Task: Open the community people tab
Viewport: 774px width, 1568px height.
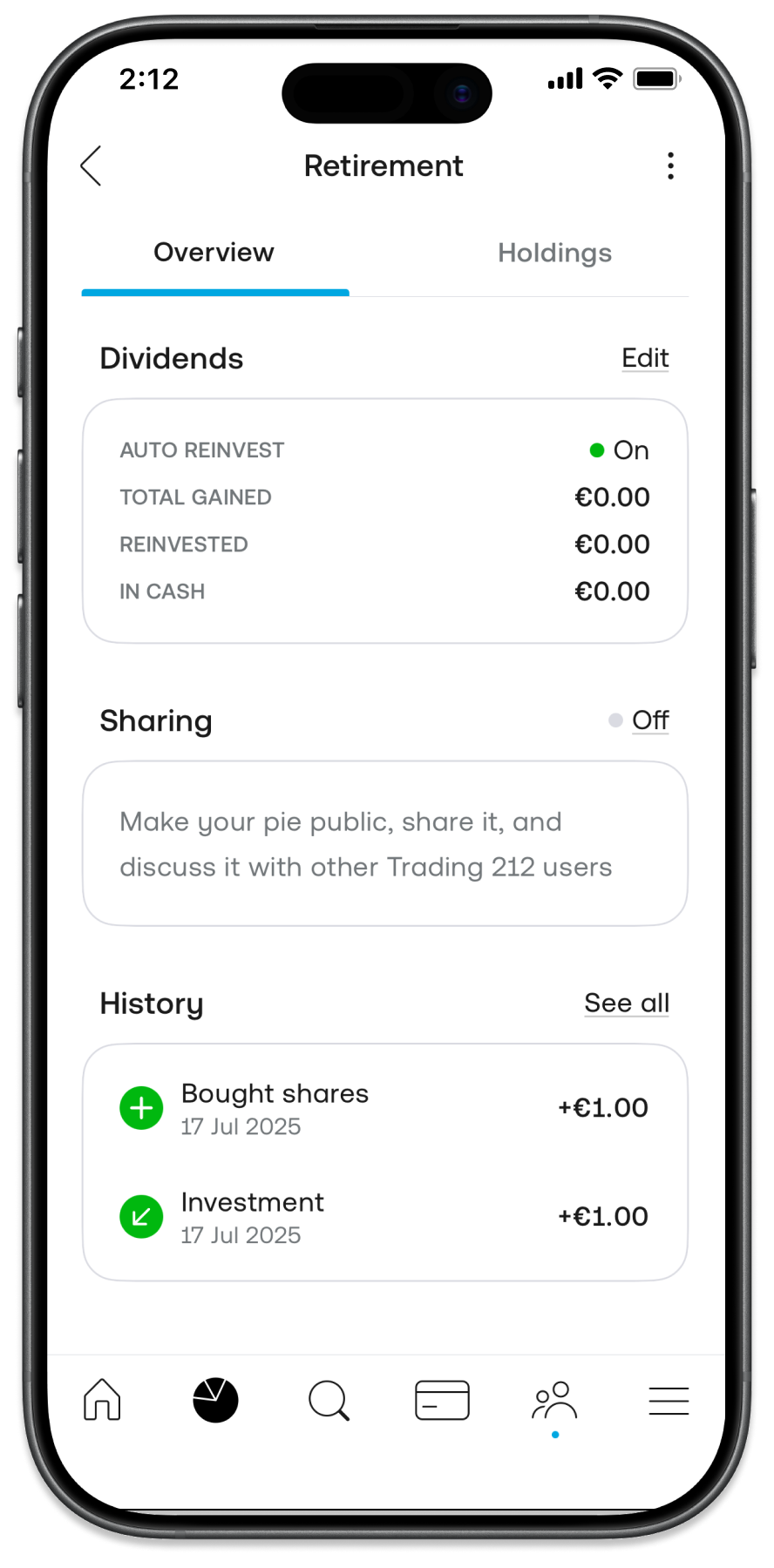Action: tap(555, 1400)
